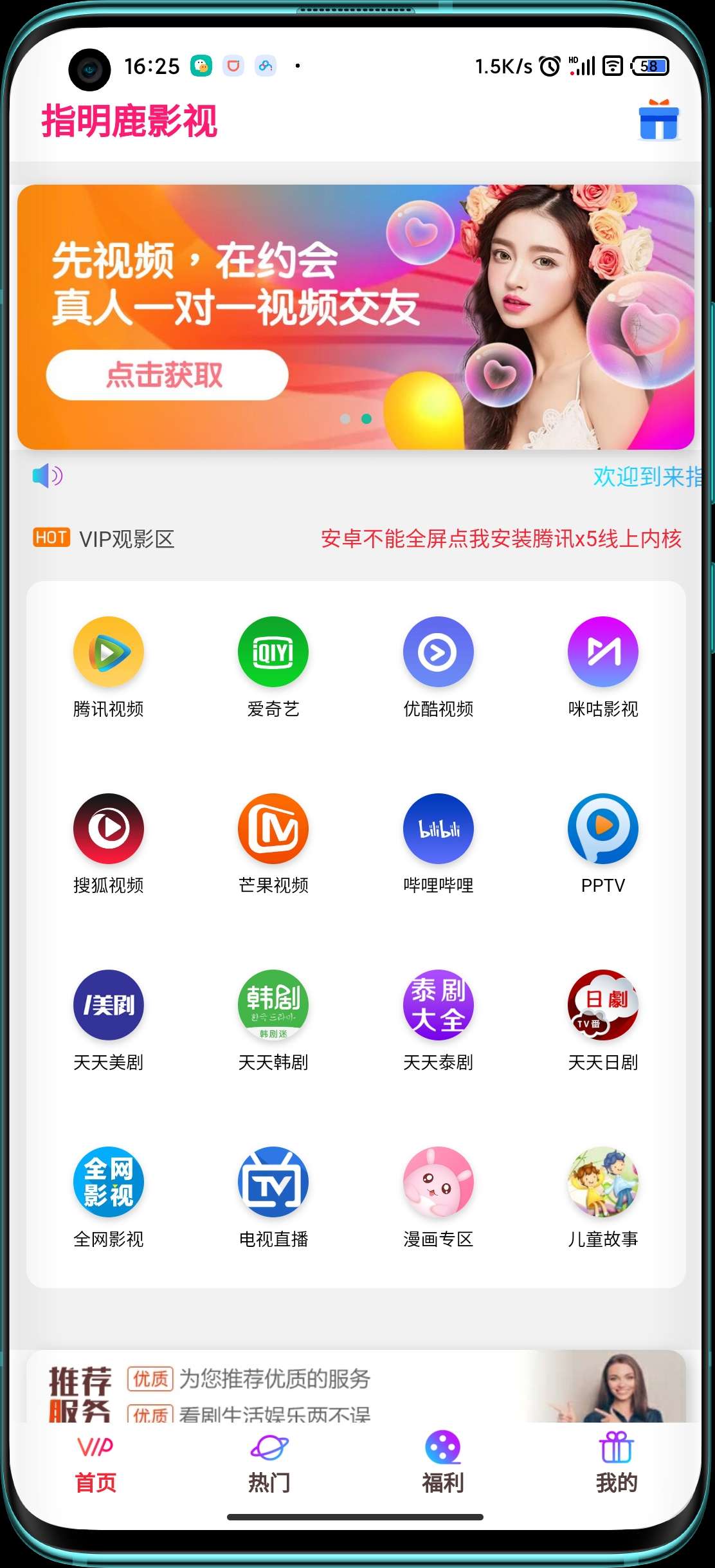The height and width of the screenshot is (1568, 715).
Task: Switch to the 热门 tab
Action: coord(269,1463)
